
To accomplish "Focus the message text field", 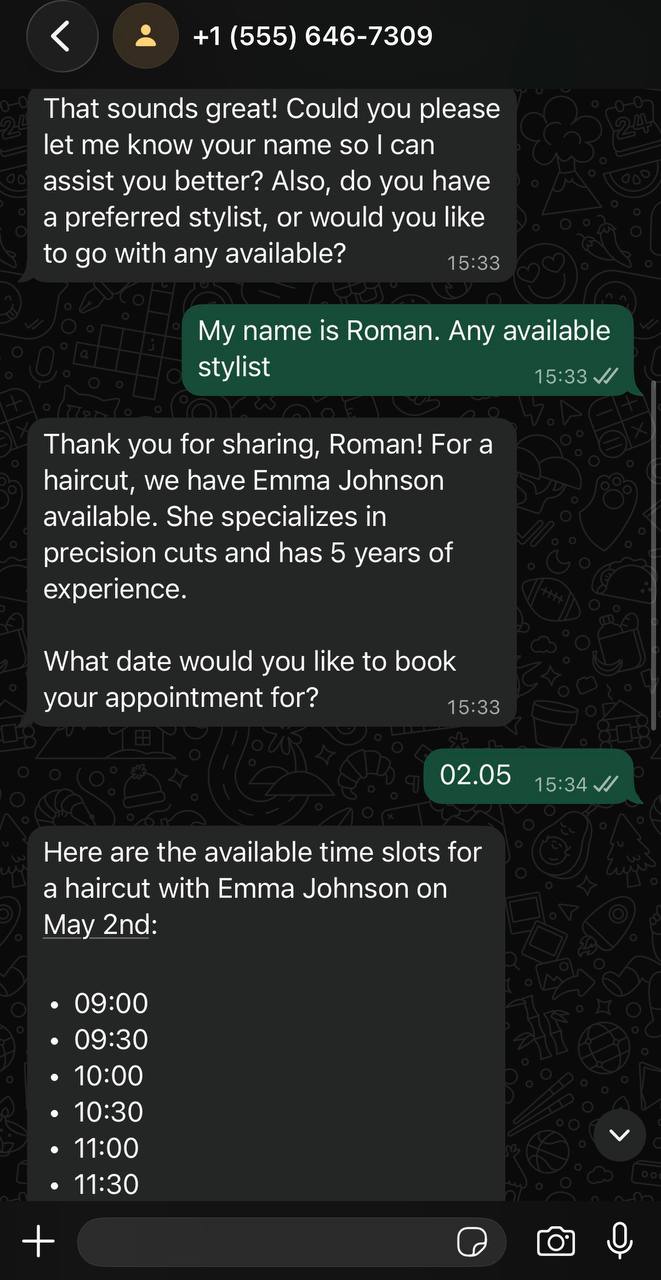I will coord(265,1242).
